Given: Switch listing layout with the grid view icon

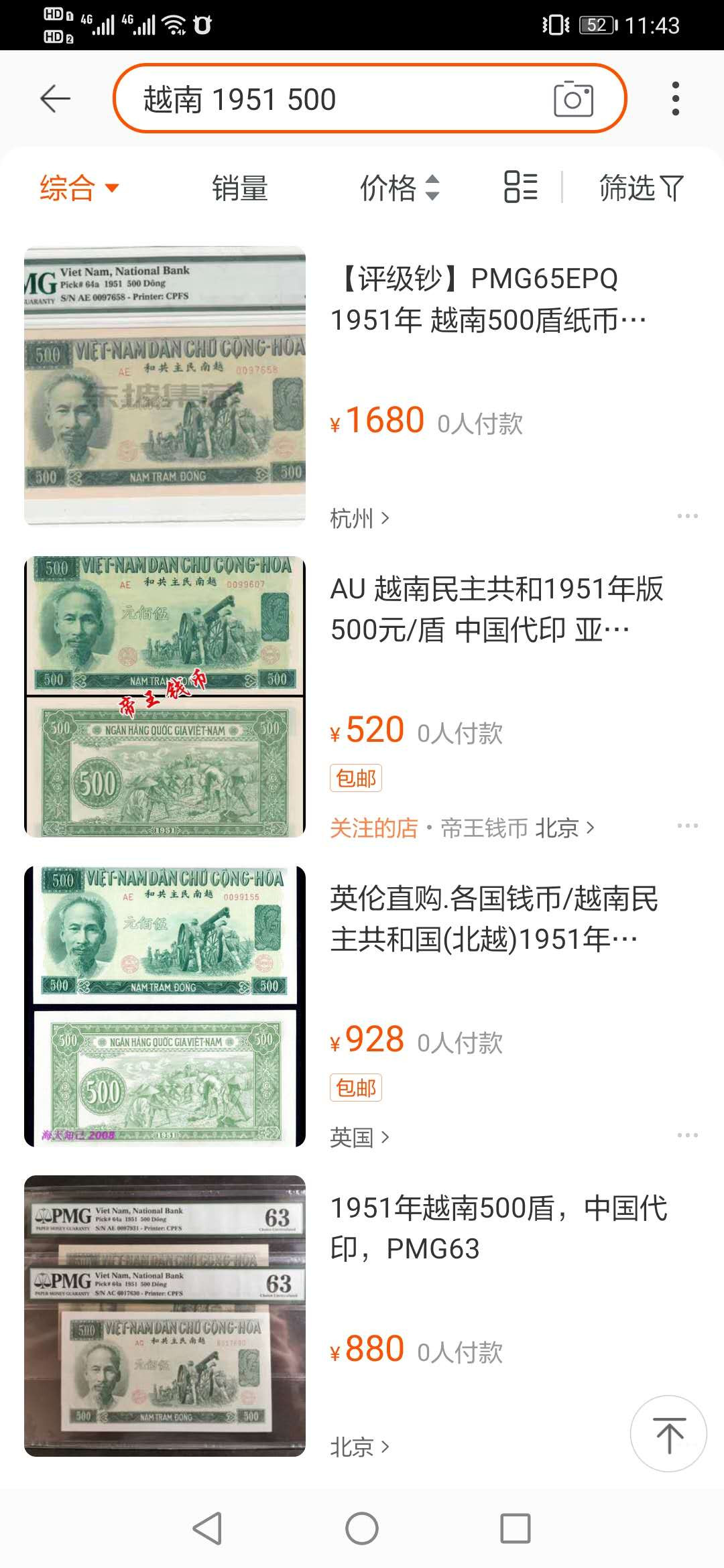Looking at the screenshot, I should (x=520, y=188).
